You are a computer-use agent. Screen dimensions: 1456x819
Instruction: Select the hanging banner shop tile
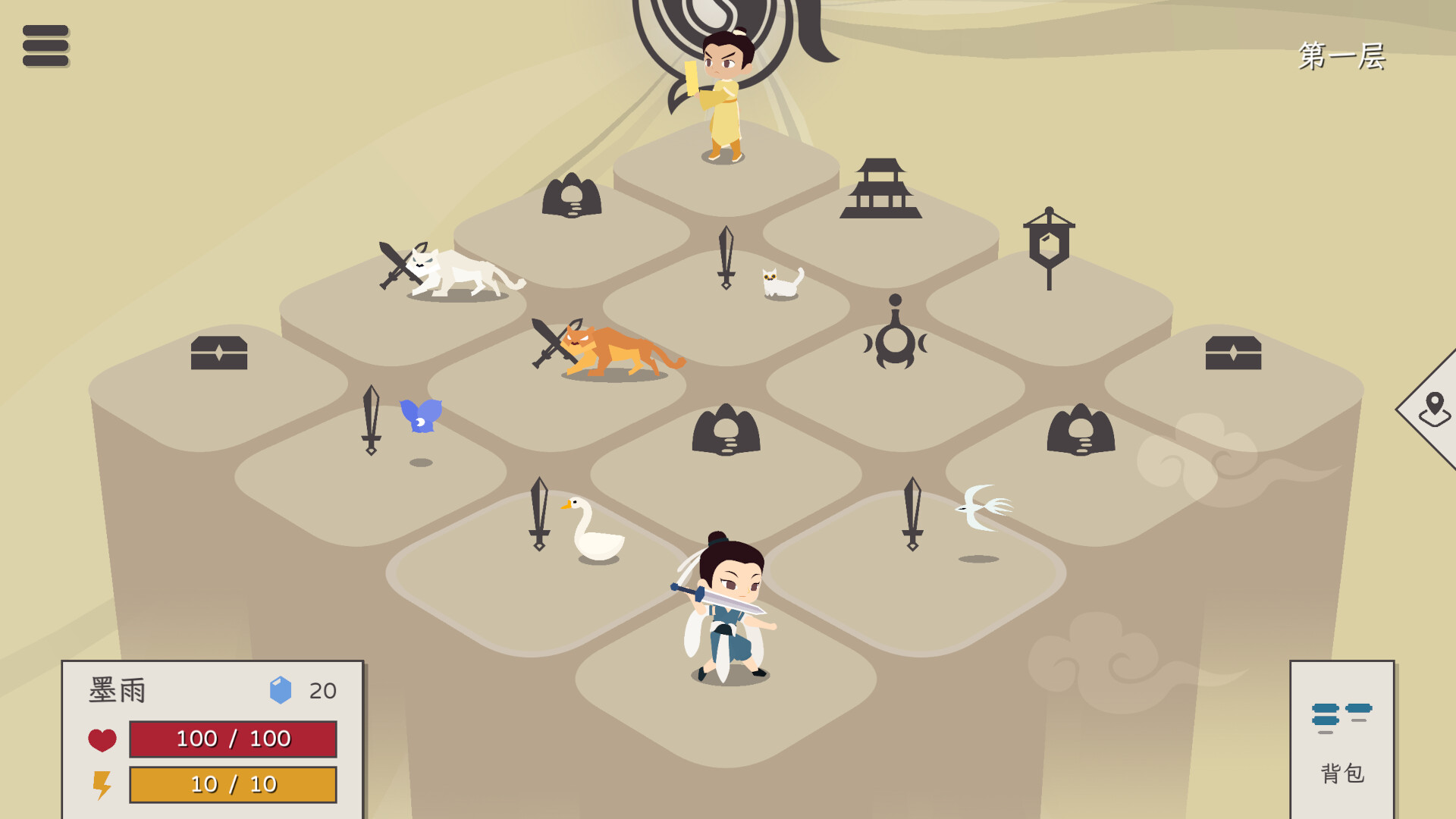click(1049, 247)
